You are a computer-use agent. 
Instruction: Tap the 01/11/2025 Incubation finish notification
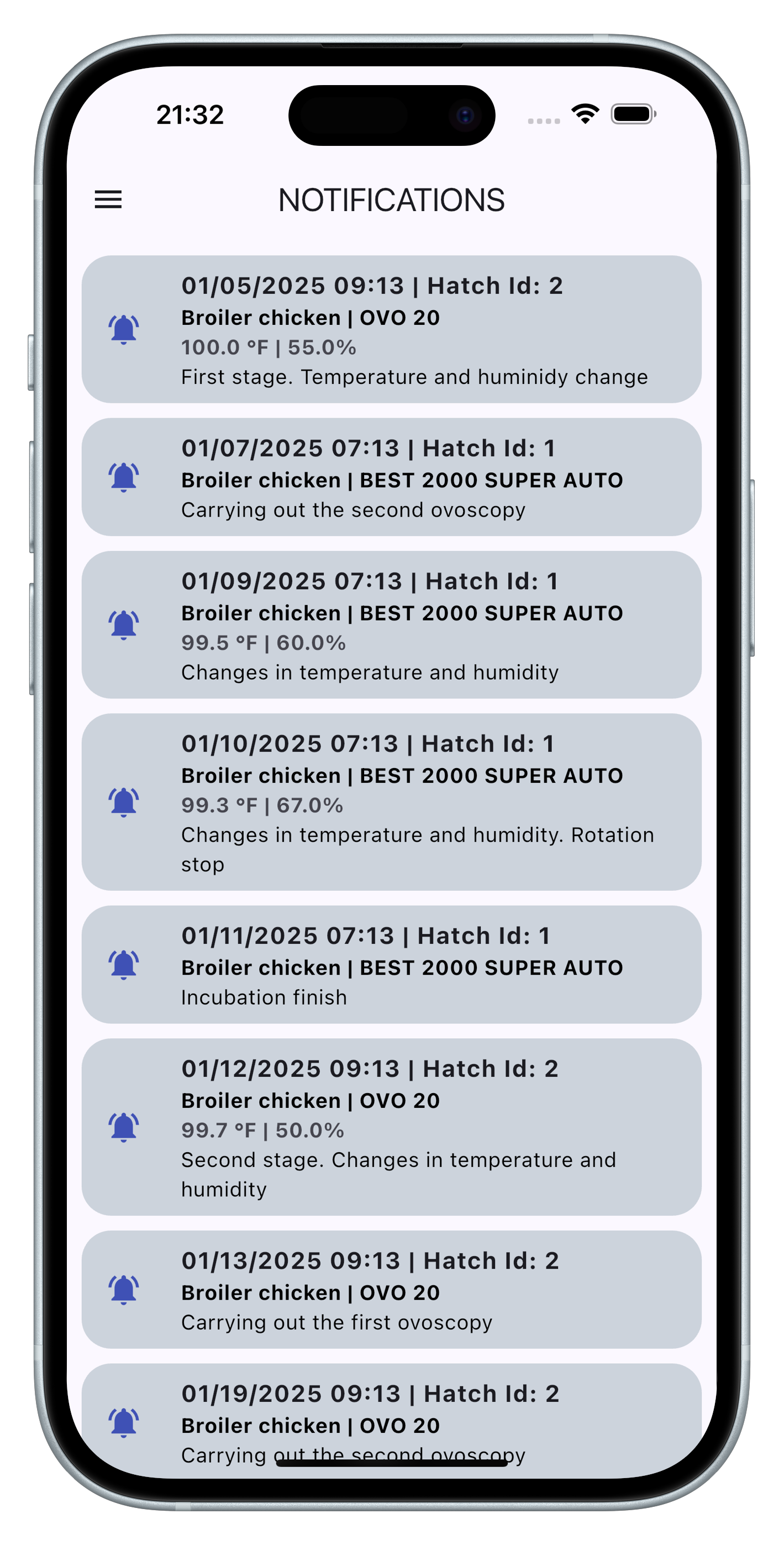point(391,964)
